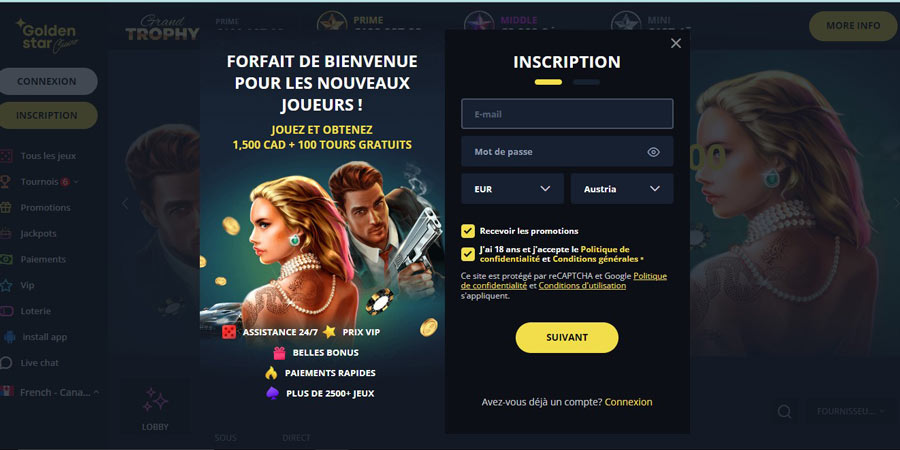Tap the yellow Suivant button
This screenshot has width=900, height=450.
[x=566, y=337]
